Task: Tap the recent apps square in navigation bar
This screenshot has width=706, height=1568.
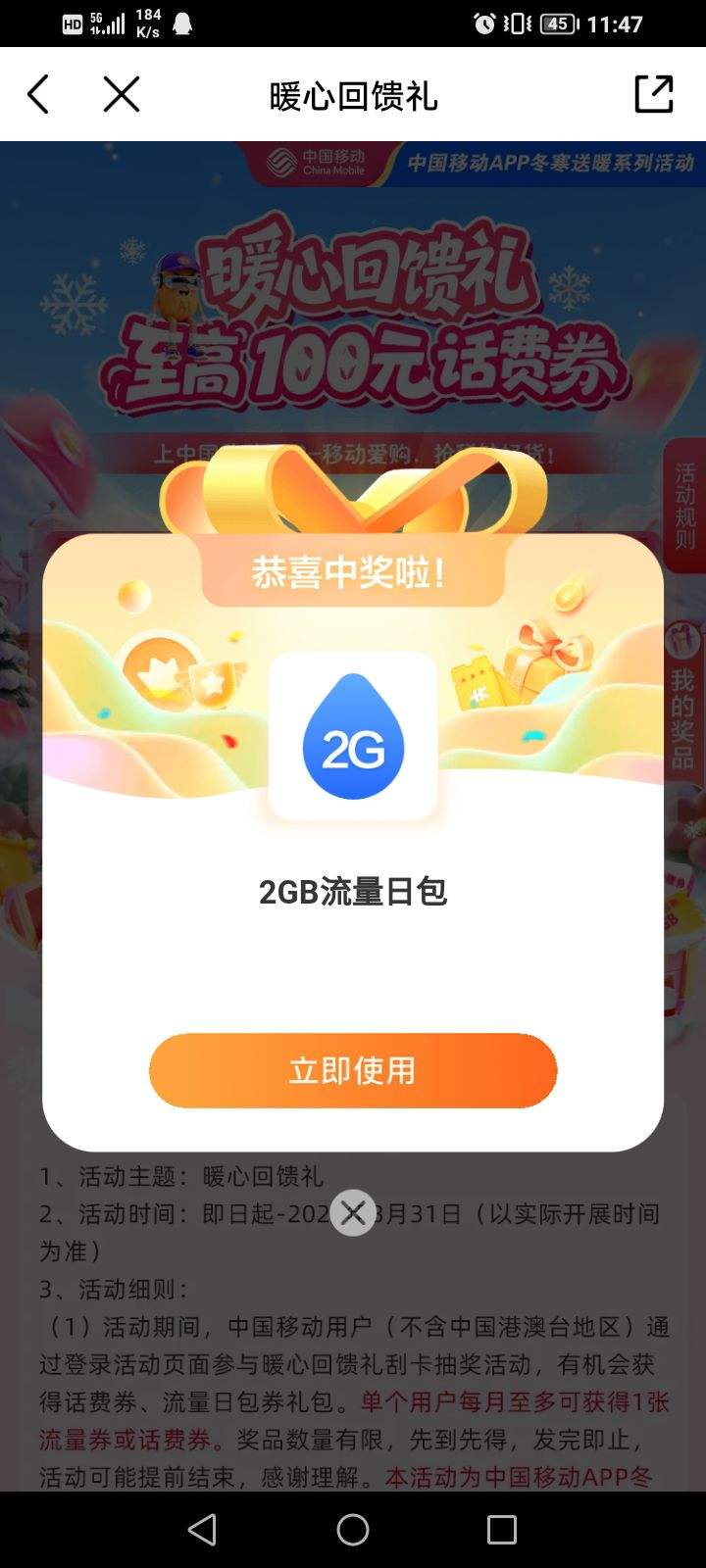Action: pyautogui.click(x=503, y=1528)
